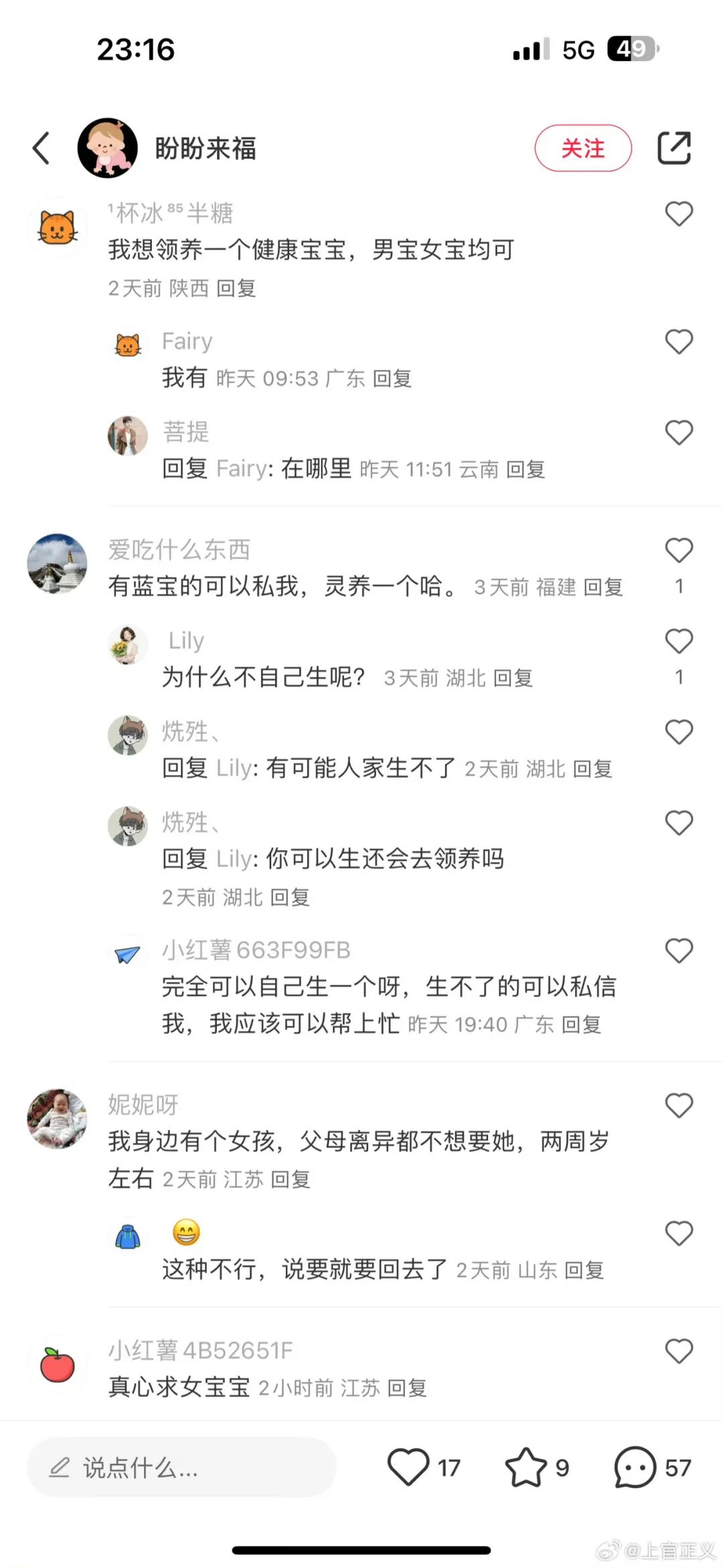Open comments via the 57 bubble icon
Viewport: 723px width, 1568px height.
[635, 1467]
